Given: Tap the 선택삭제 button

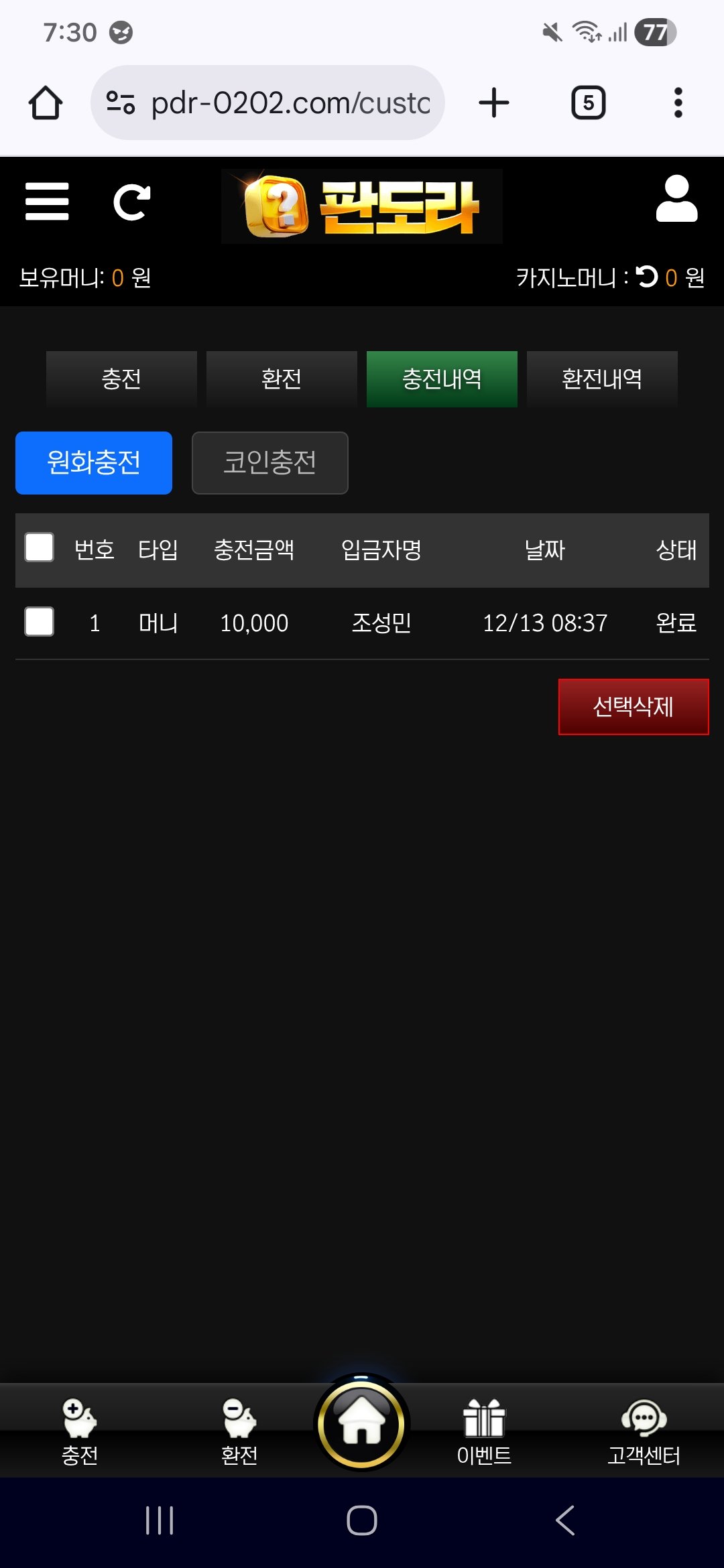Looking at the screenshot, I should 633,706.
